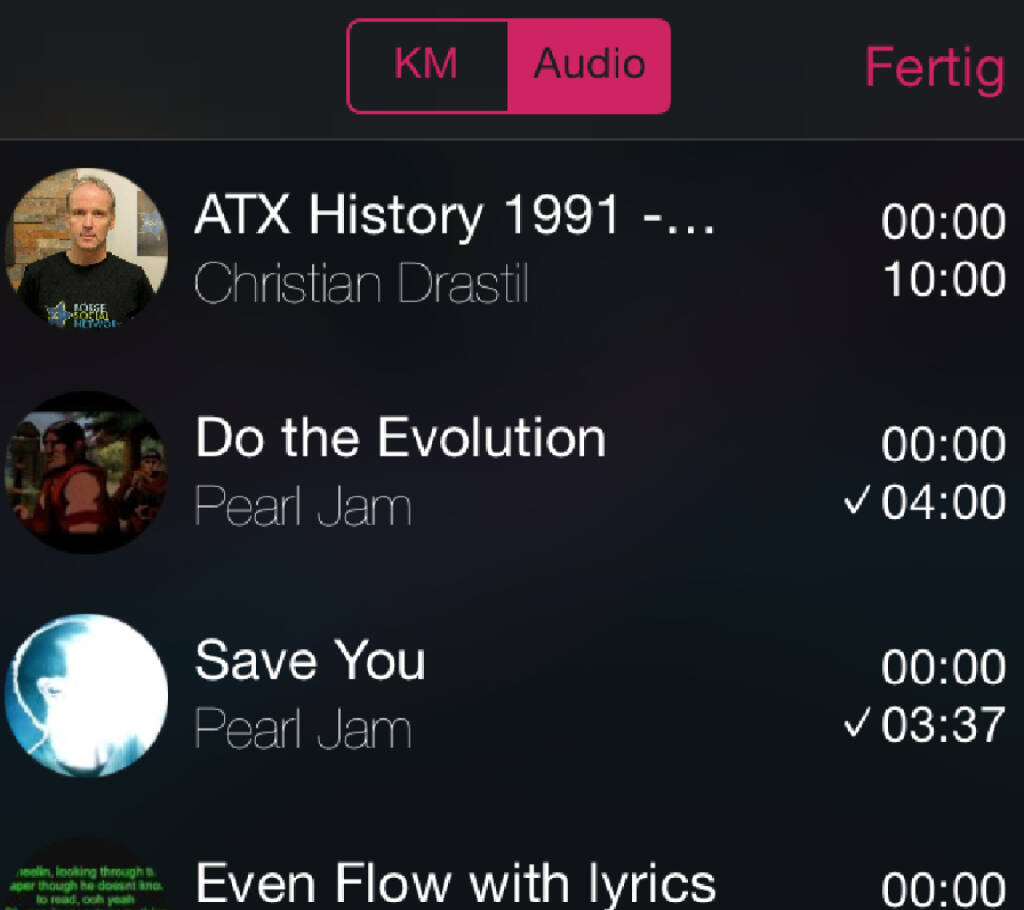
Task: Switch to the KM segment
Action: tap(427, 65)
